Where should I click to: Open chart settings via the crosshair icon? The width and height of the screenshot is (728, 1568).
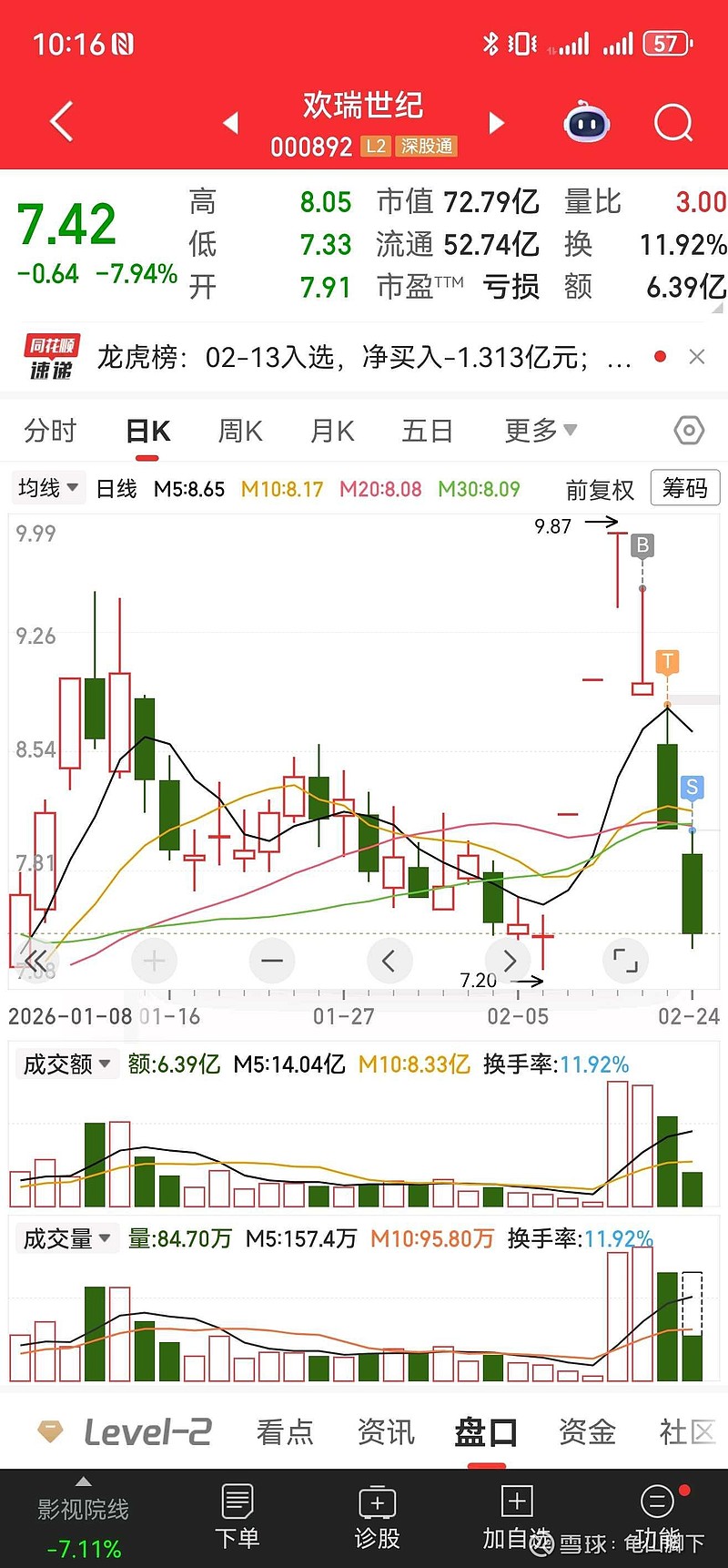tap(688, 430)
